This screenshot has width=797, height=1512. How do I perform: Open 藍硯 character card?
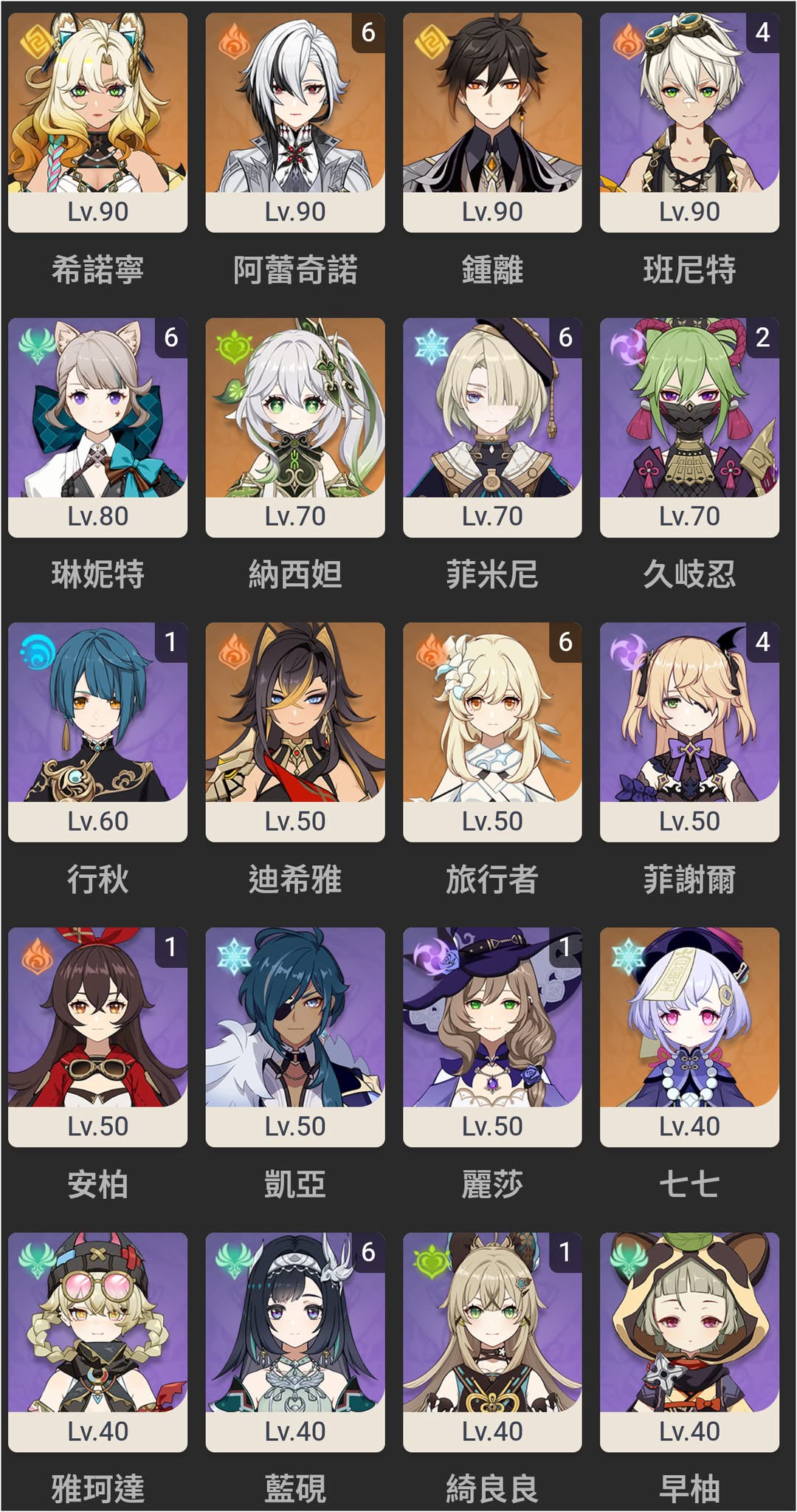294,1341
